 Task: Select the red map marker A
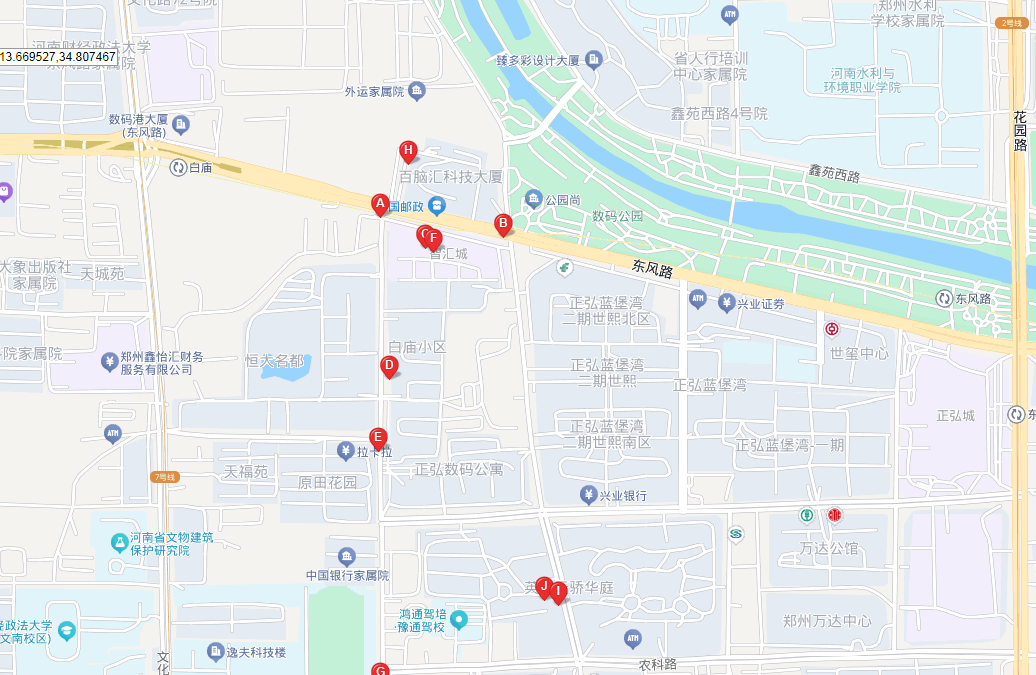click(x=380, y=203)
